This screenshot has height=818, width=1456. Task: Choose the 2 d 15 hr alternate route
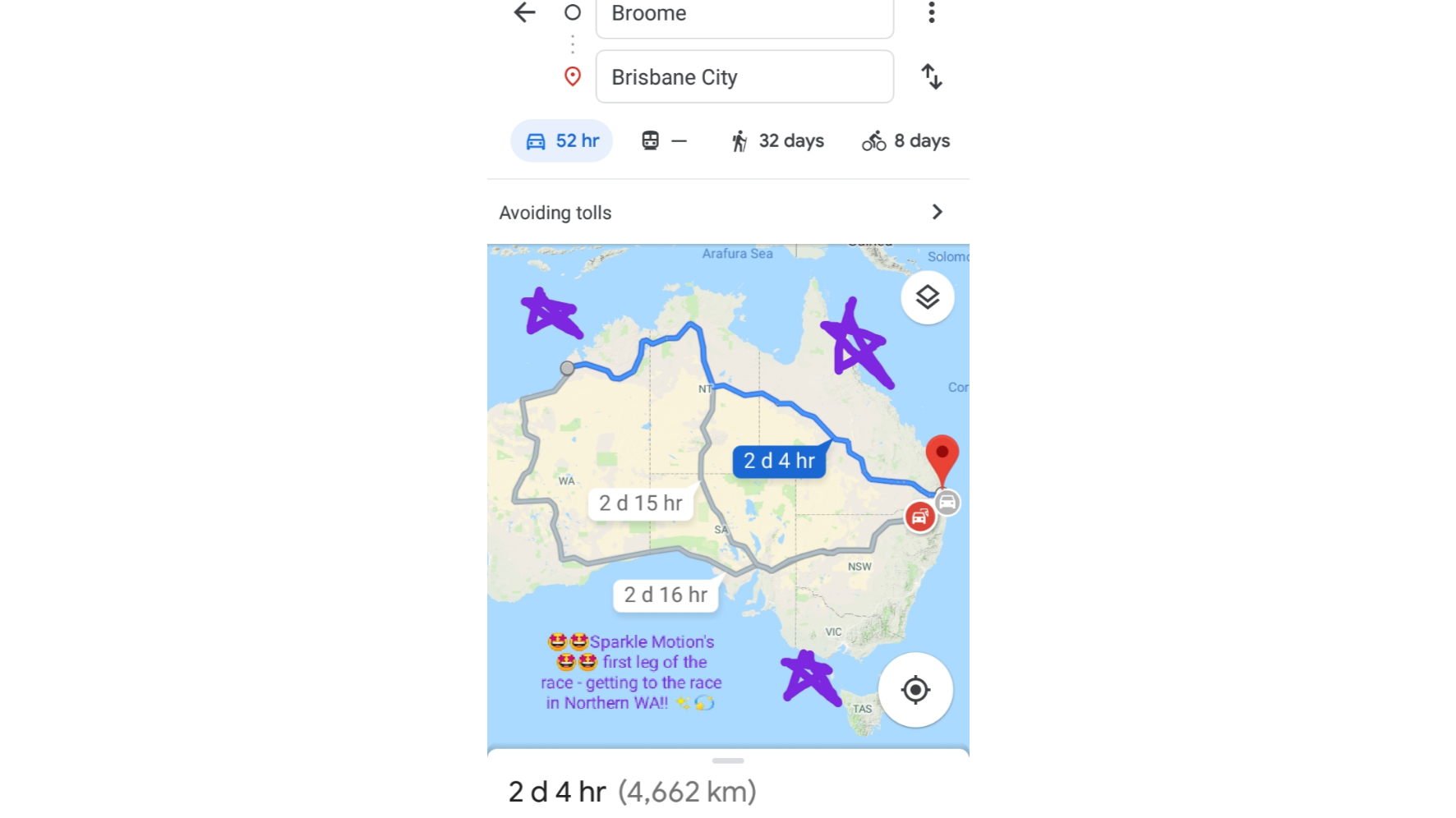(641, 503)
